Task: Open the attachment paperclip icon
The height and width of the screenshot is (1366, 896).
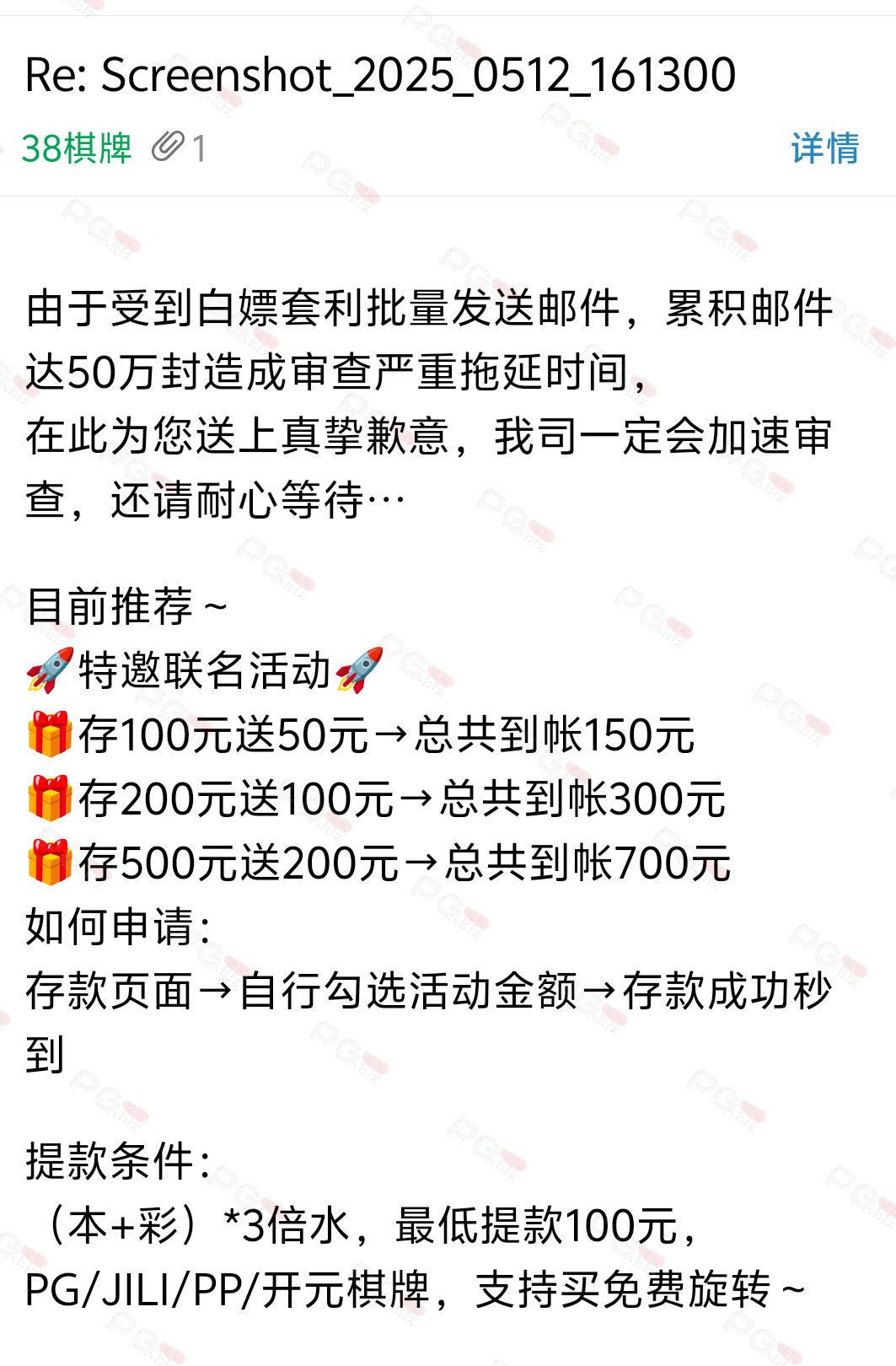Action: point(169,148)
